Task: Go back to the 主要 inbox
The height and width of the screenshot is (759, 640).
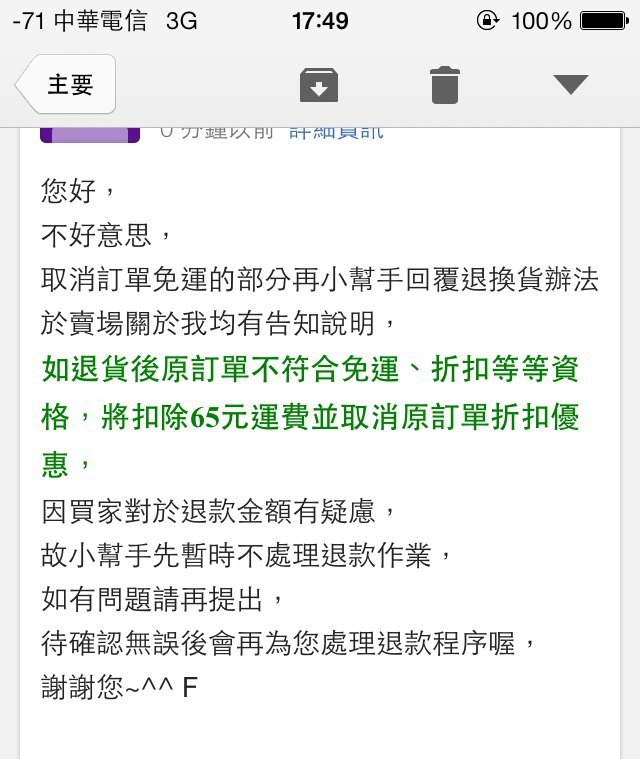Action: point(66,84)
